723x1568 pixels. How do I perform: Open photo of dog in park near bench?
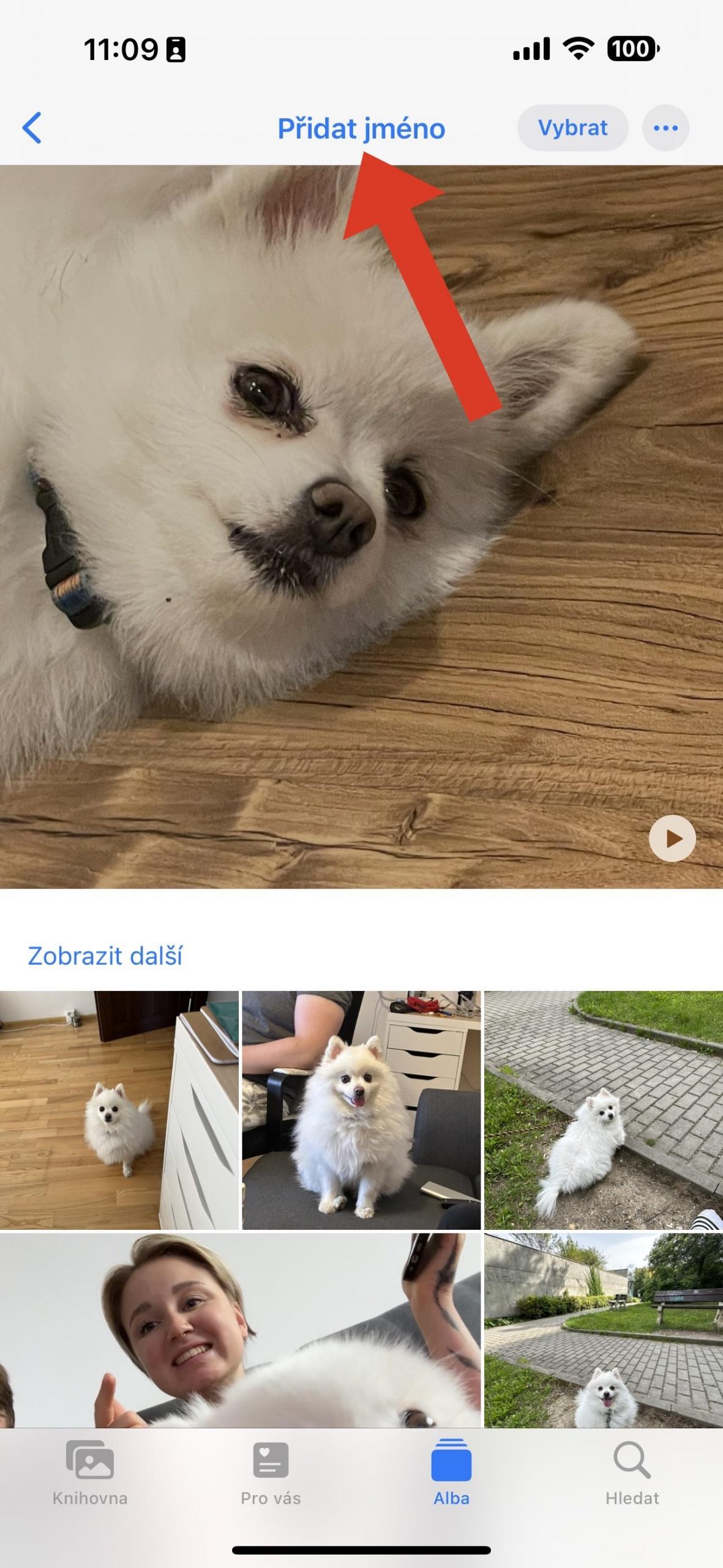(x=604, y=1330)
